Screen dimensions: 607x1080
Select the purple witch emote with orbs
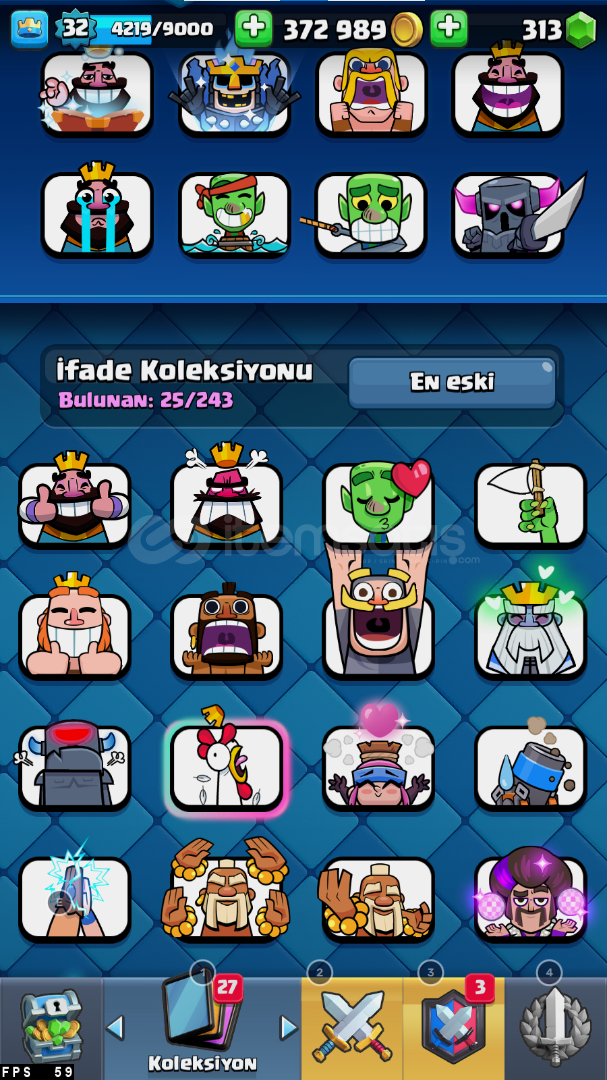(x=530, y=897)
